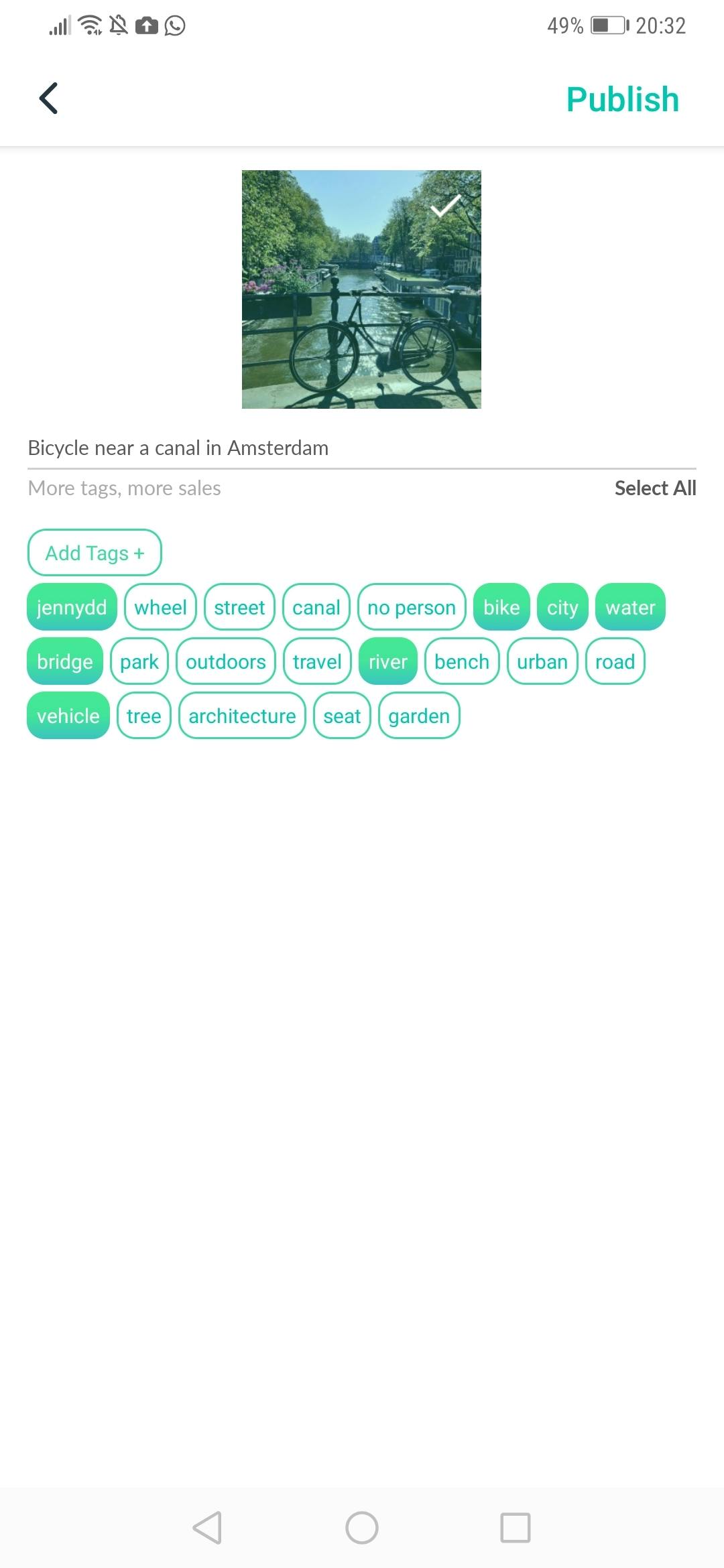Open Add Tags +
Image resolution: width=724 pixels, height=1568 pixels.
(x=95, y=553)
